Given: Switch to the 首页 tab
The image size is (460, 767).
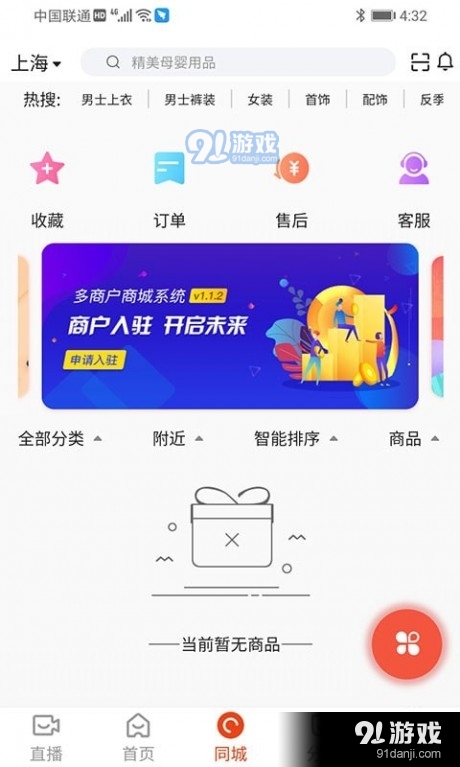Looking at the screenshot, I should point(138,738).
